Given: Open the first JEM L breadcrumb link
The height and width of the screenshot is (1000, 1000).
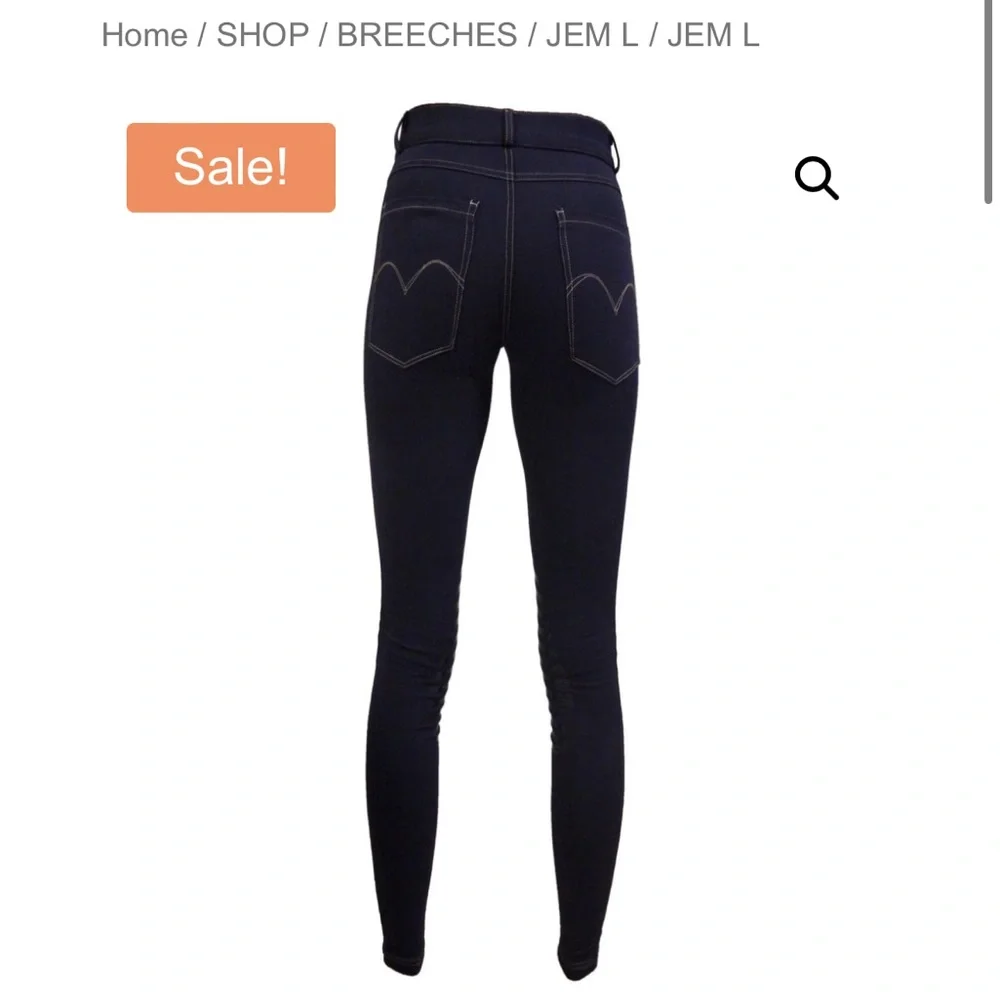Looking at the screenshot, I should pyautogui.click(x=591, y=35).
